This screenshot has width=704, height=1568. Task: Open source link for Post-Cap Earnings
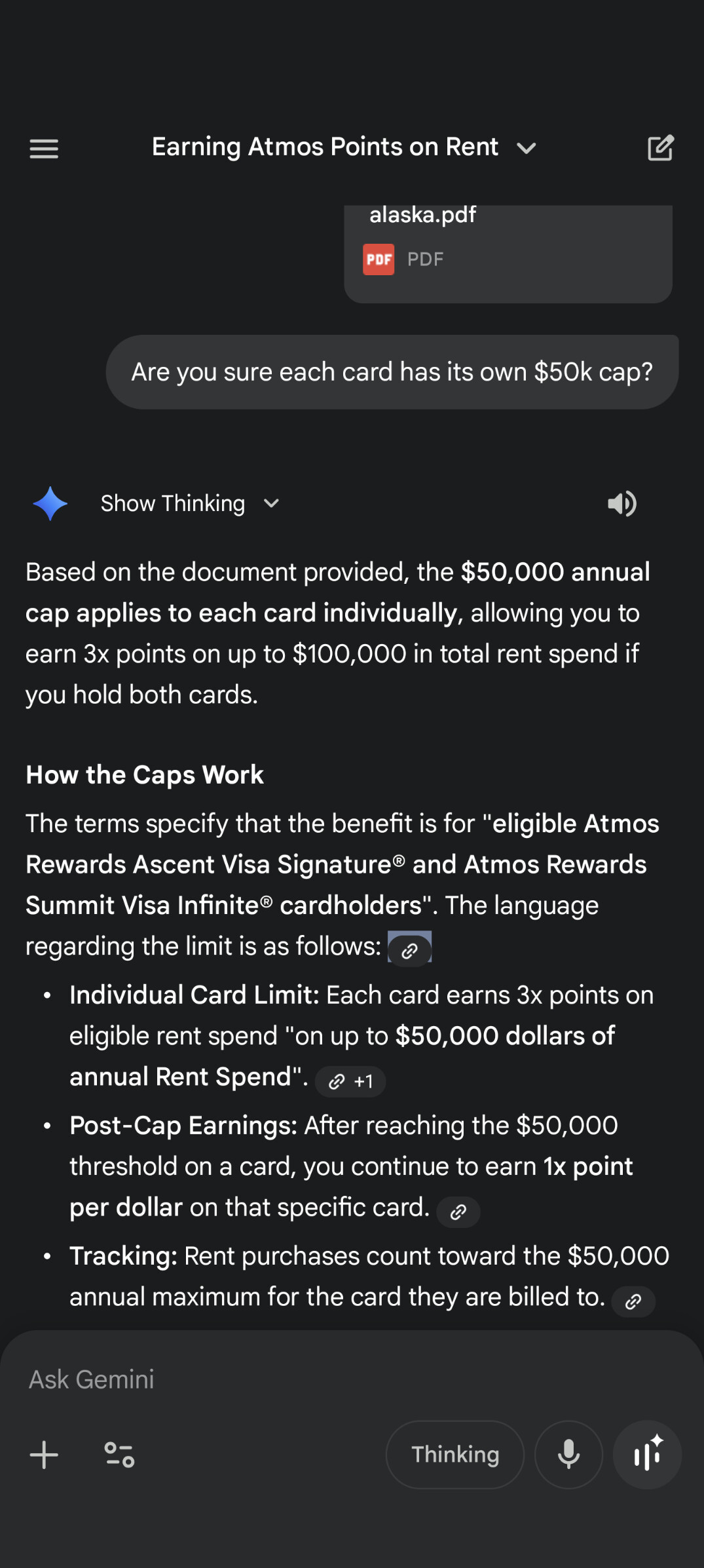(x=458, y=1212)
